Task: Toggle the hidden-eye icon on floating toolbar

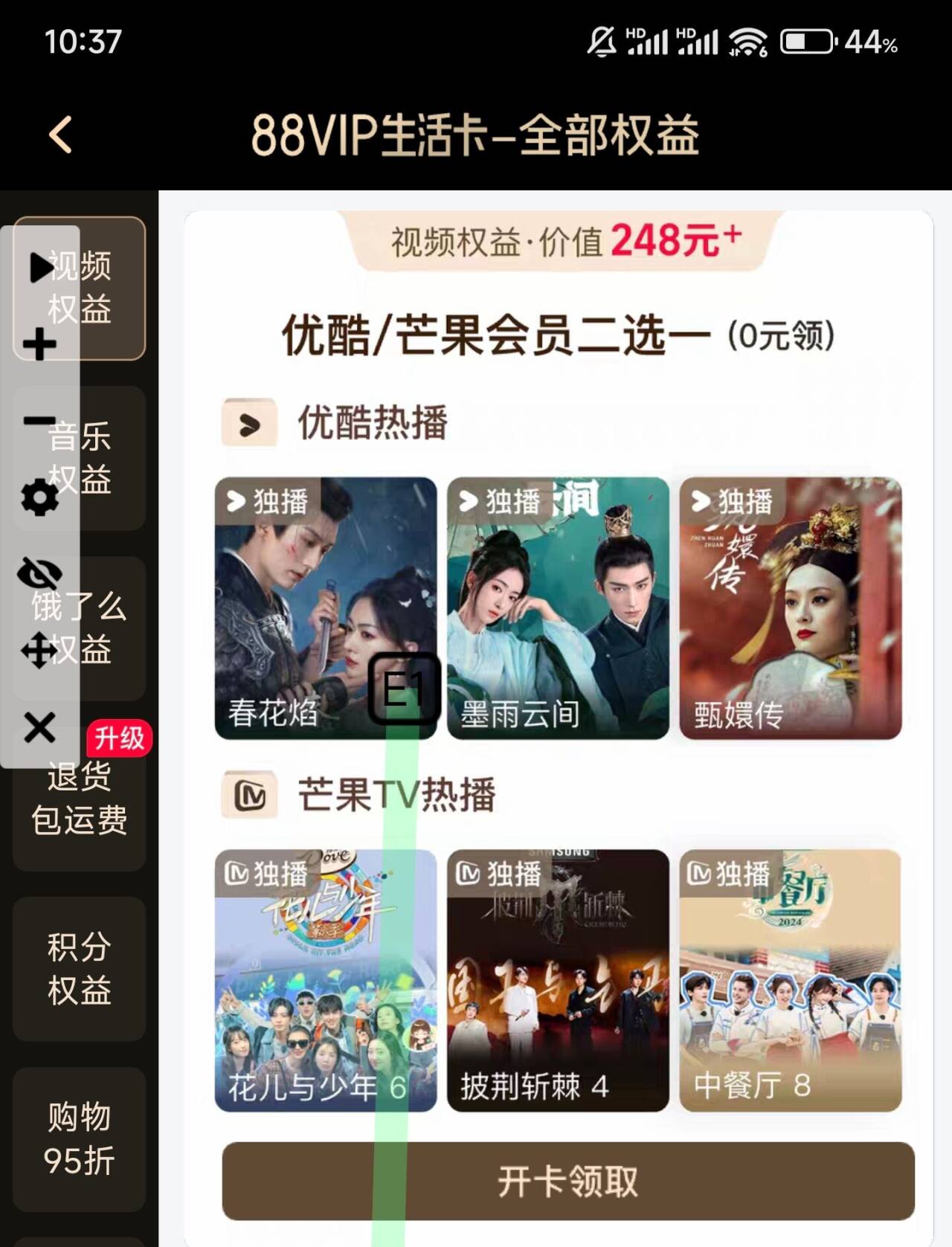Action: (39, 573)
